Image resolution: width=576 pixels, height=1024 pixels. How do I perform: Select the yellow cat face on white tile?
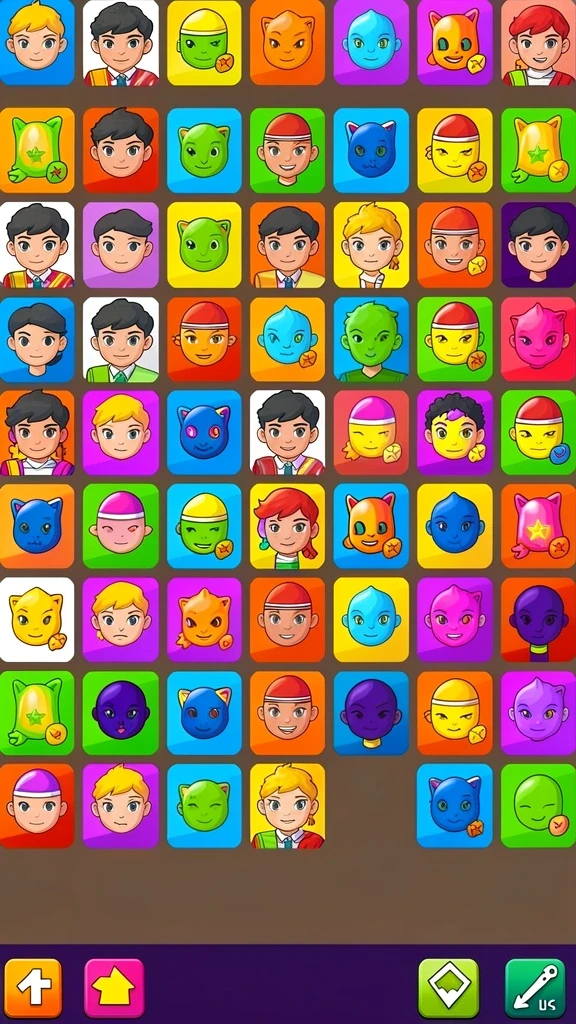click(x=37, y=620)
